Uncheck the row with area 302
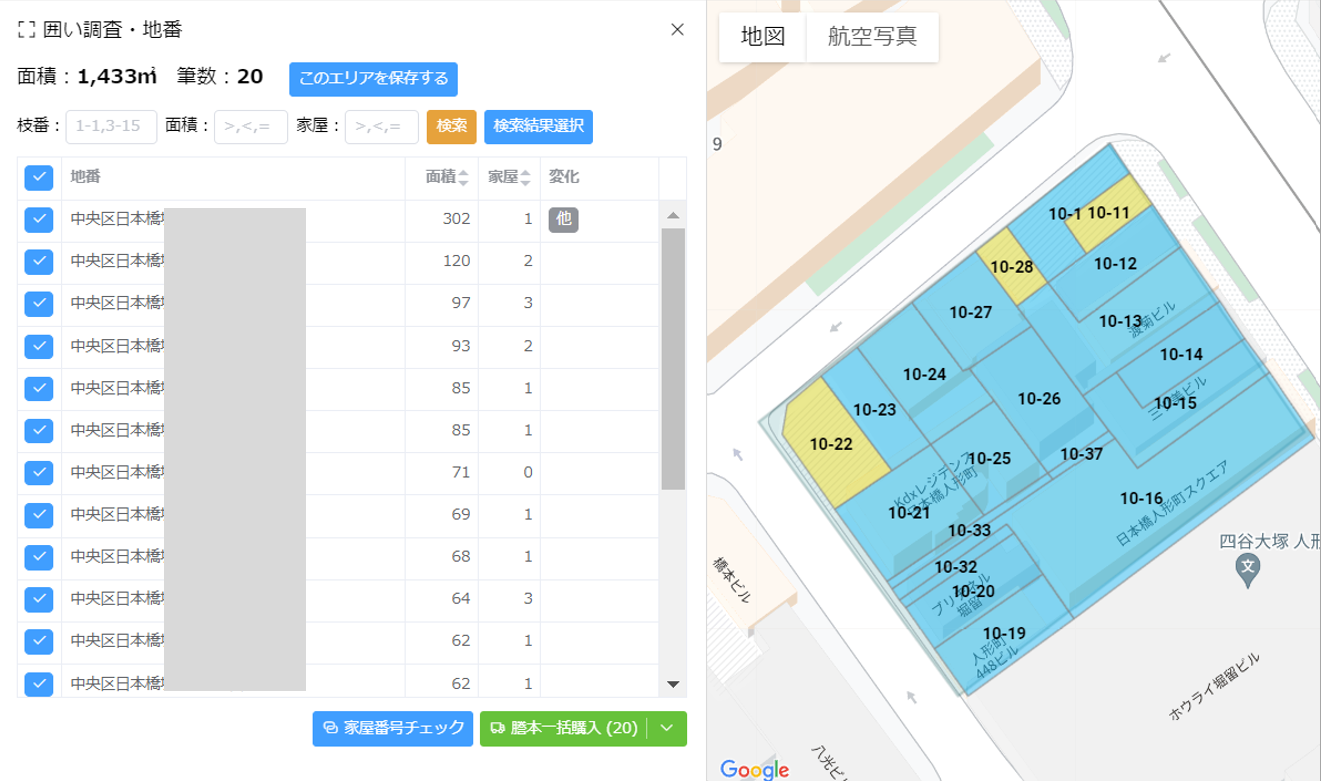1321x781 pixels. 39,219
